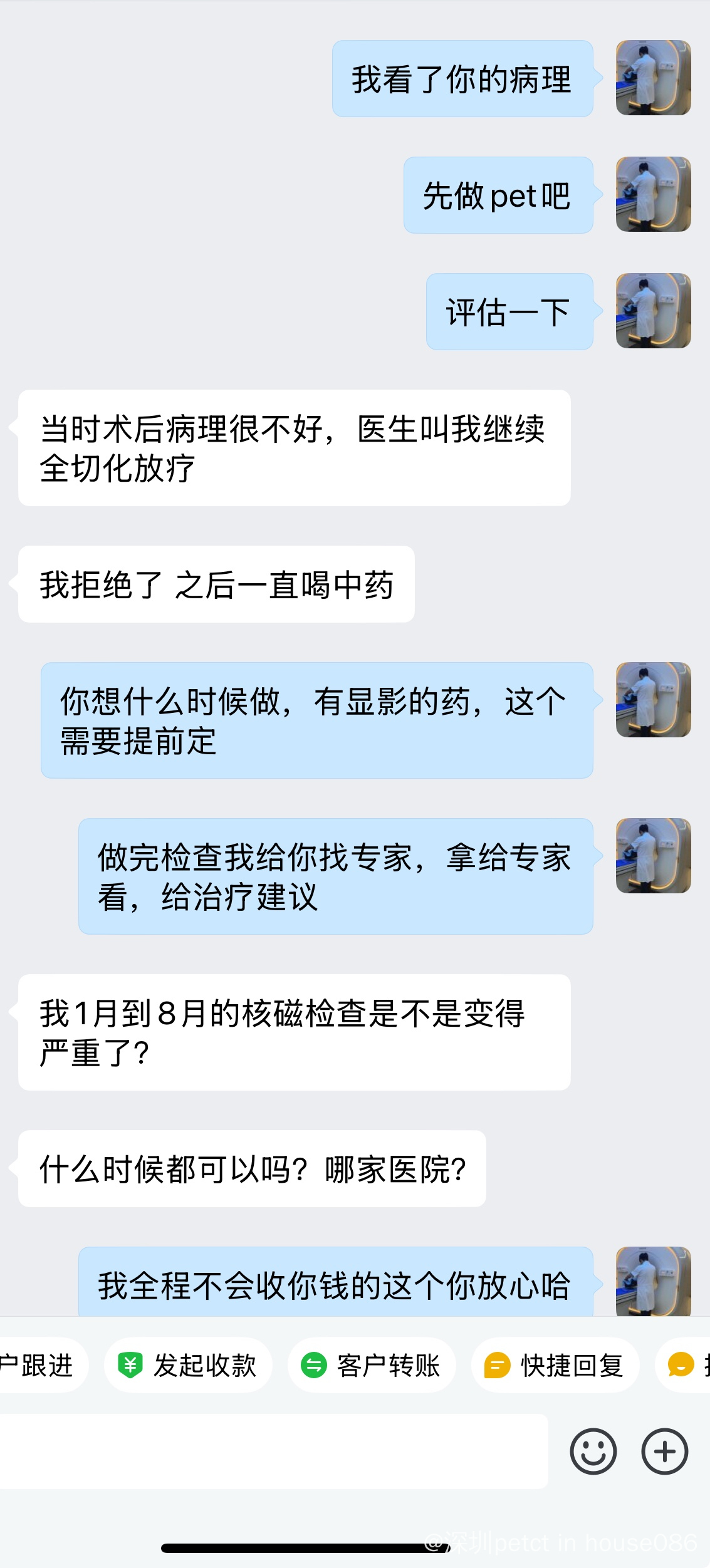View profile via avatar next to 评估一下
The width and height of the screenshot is (710, 1568).
653,311
